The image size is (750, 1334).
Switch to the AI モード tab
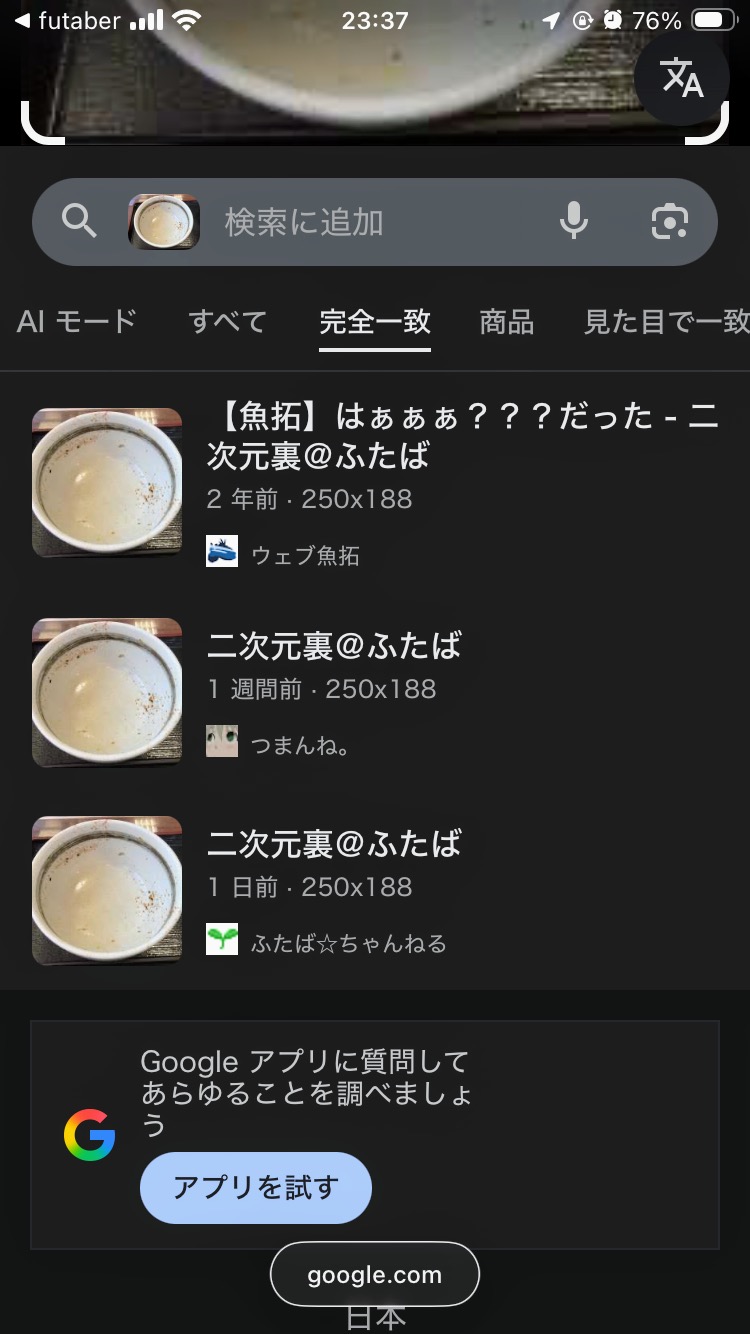coord(77,321)
